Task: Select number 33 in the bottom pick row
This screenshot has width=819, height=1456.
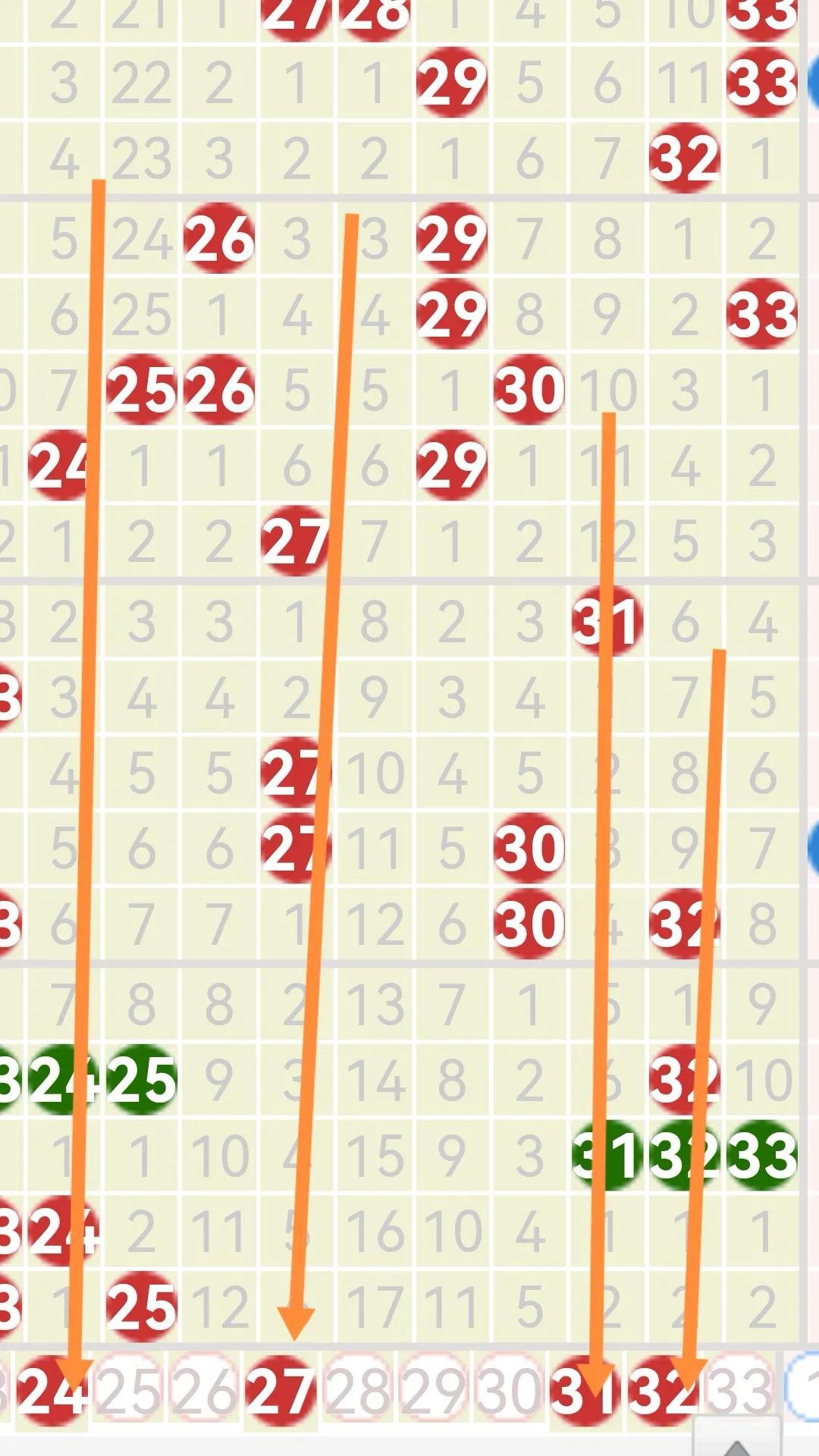Action: pyautogui.click(x=739, y=1392)
